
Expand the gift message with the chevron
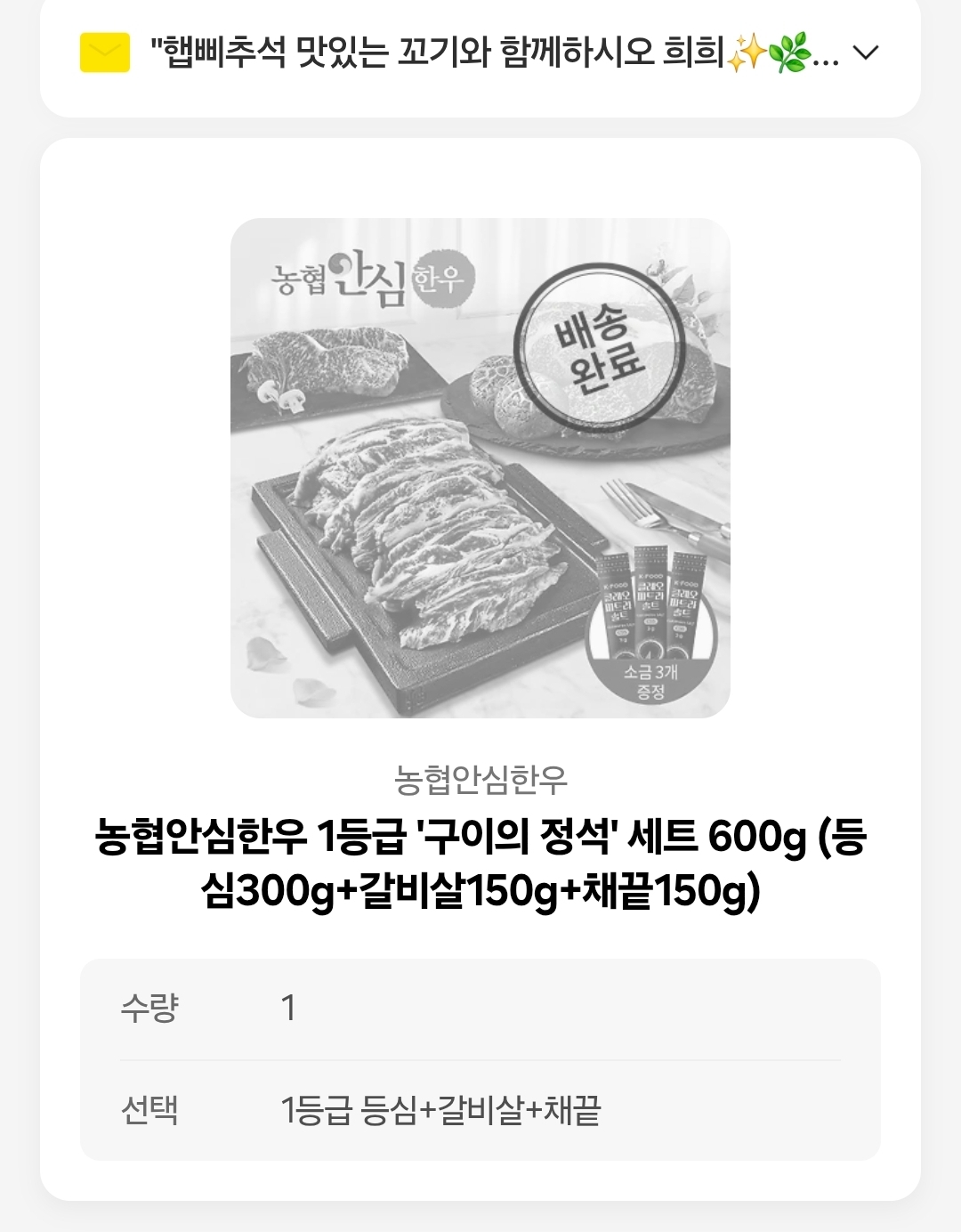[x=865, y=53]
